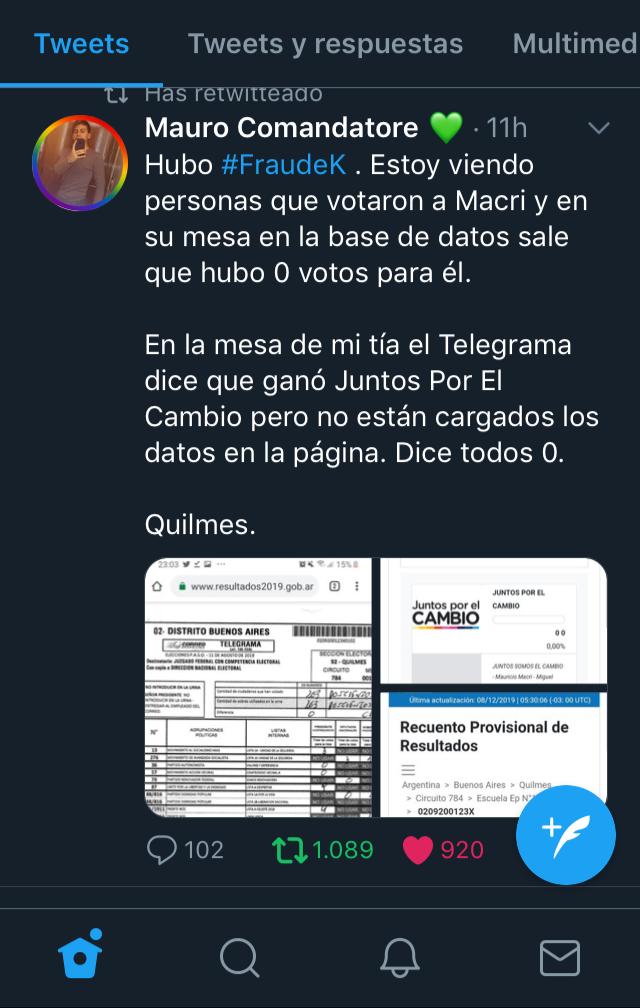Open Mauro Comandatore's profile picture
The width and height of the screenshot is (640, 1008).
(x=80, y=163)
